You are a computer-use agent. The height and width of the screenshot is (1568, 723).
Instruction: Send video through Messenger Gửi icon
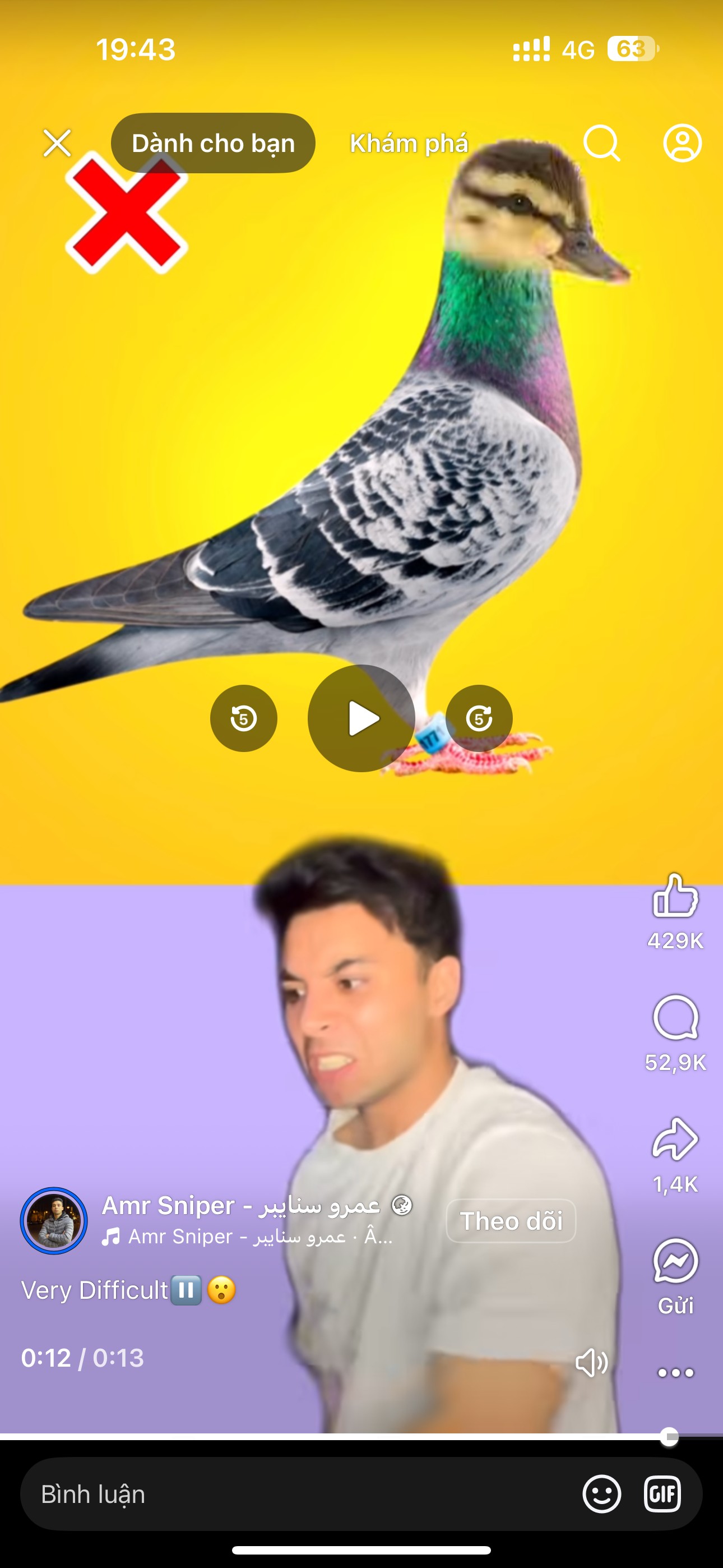675,1261
